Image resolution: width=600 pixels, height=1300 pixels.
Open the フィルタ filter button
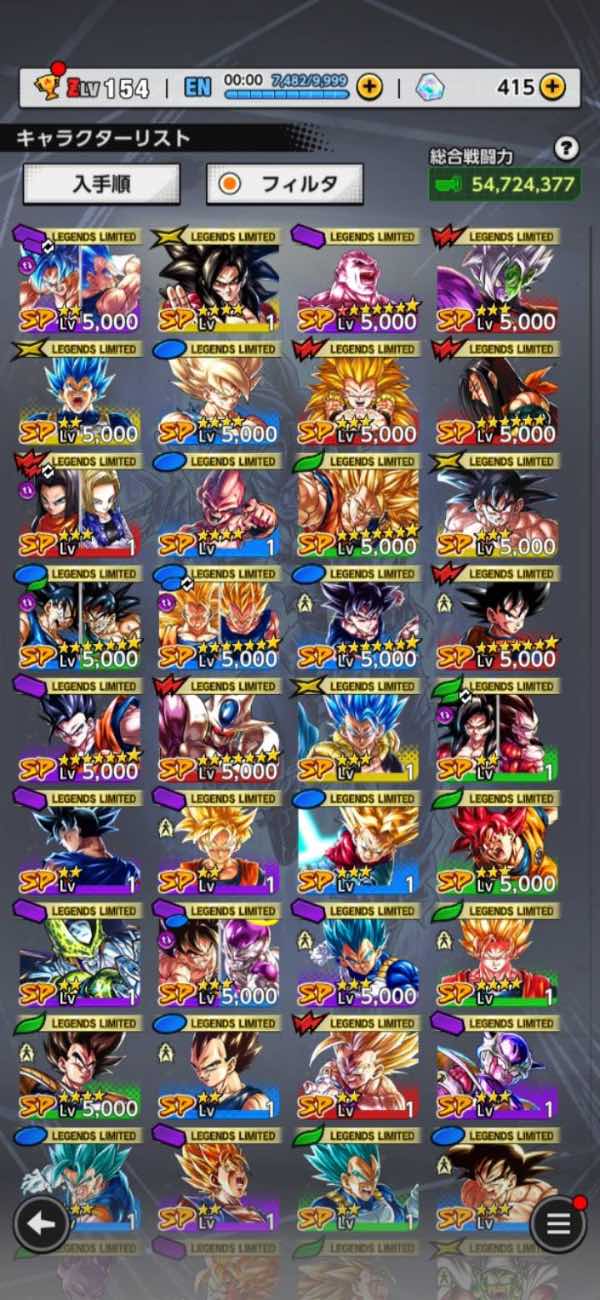285,184
